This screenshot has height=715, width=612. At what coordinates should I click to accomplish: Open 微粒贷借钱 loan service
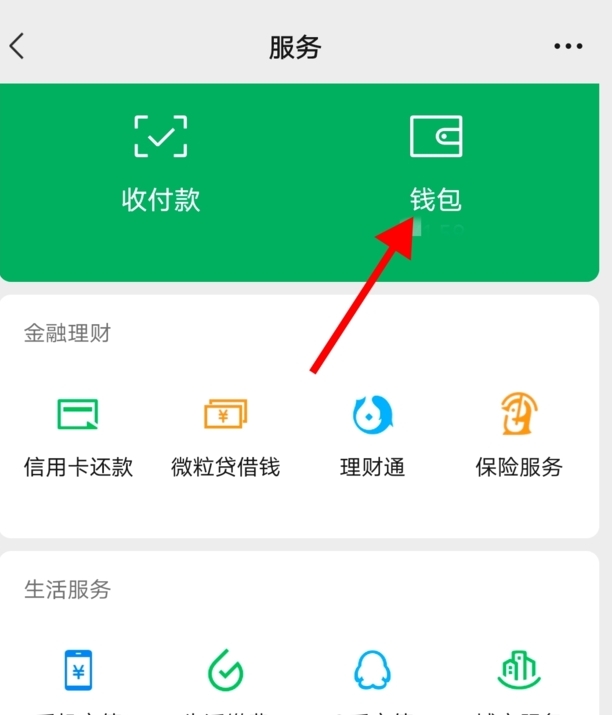[225, 435]
